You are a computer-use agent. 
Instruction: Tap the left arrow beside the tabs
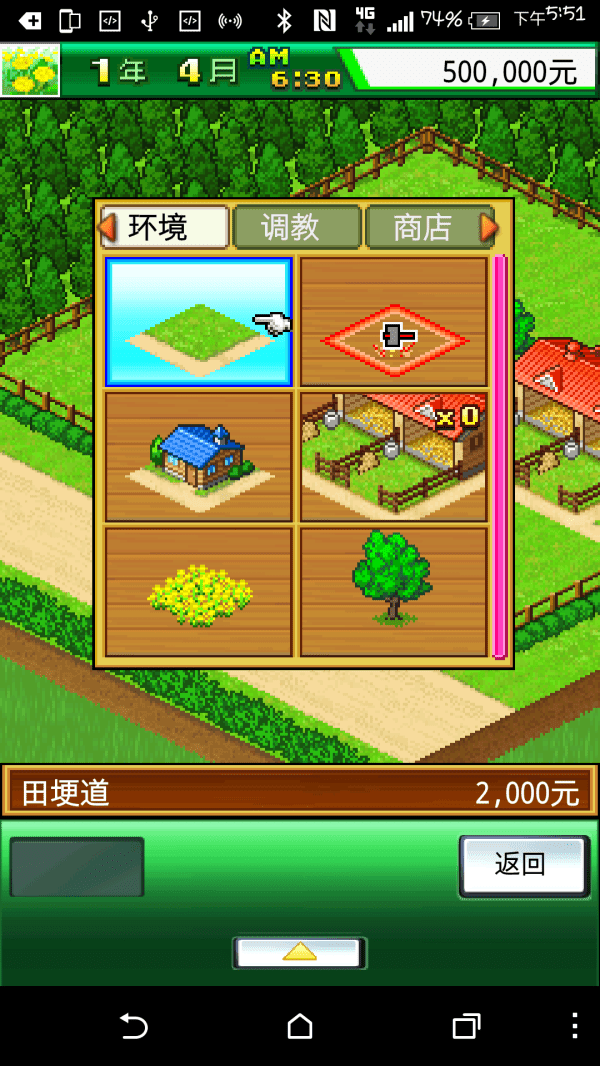(x=107, y=227)
